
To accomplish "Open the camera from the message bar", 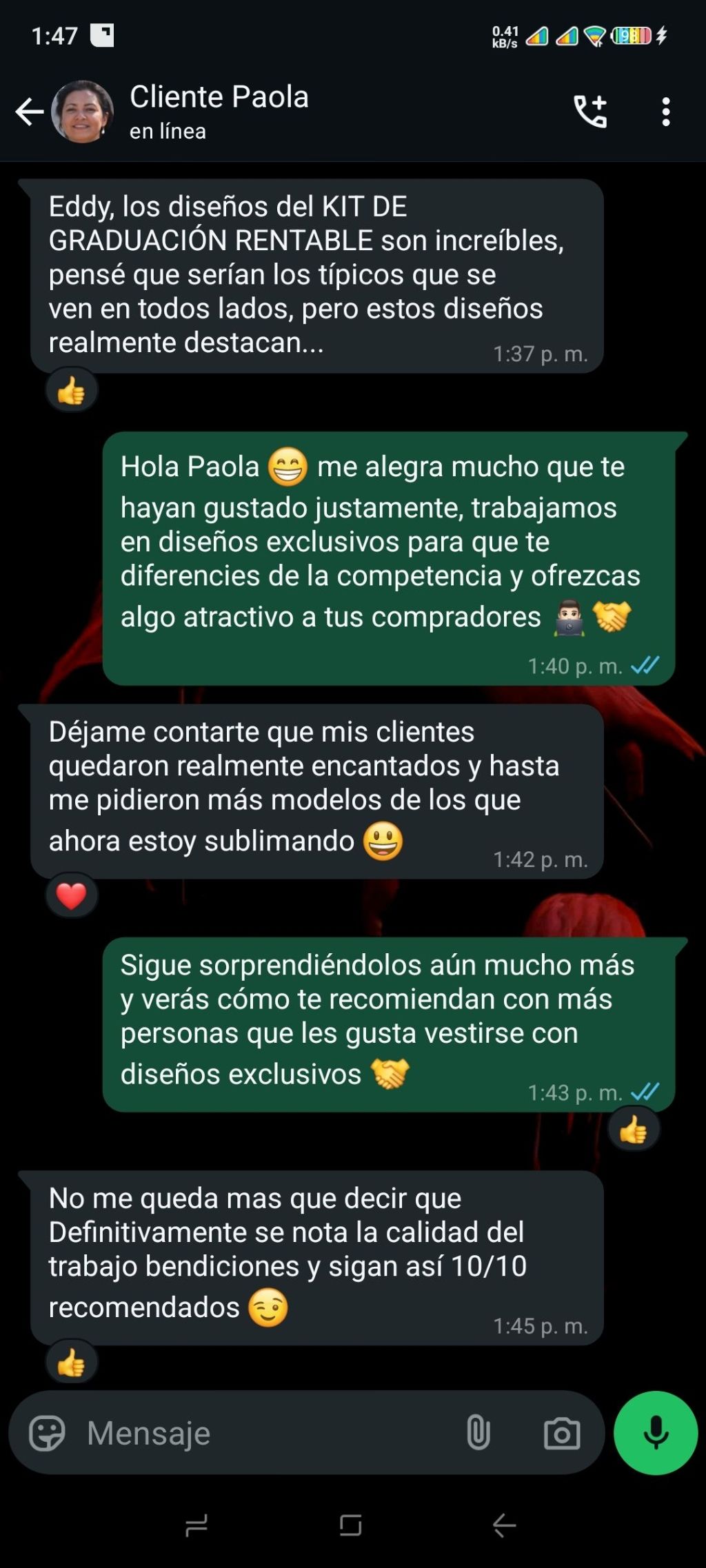I will pyautogui.click(x=562, y=1434).
